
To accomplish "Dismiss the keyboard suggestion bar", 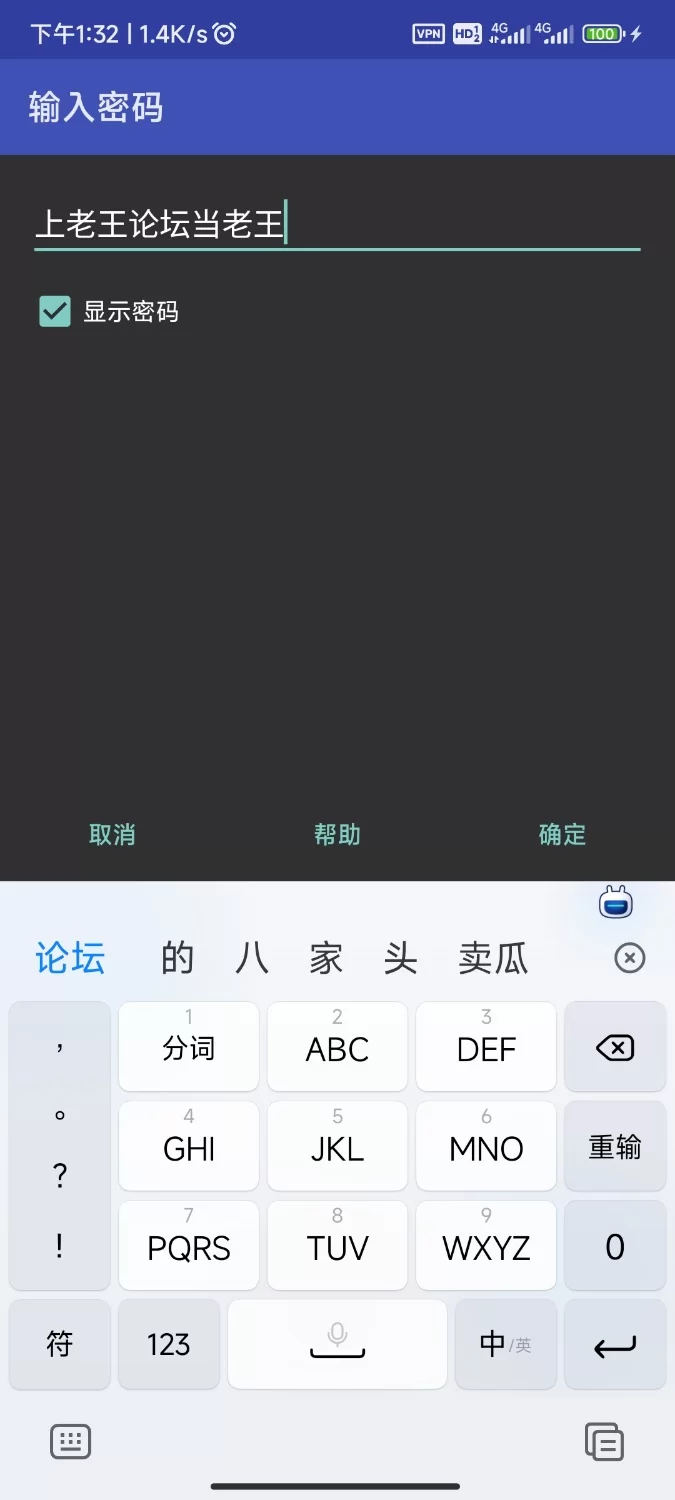I will point(629,958).
